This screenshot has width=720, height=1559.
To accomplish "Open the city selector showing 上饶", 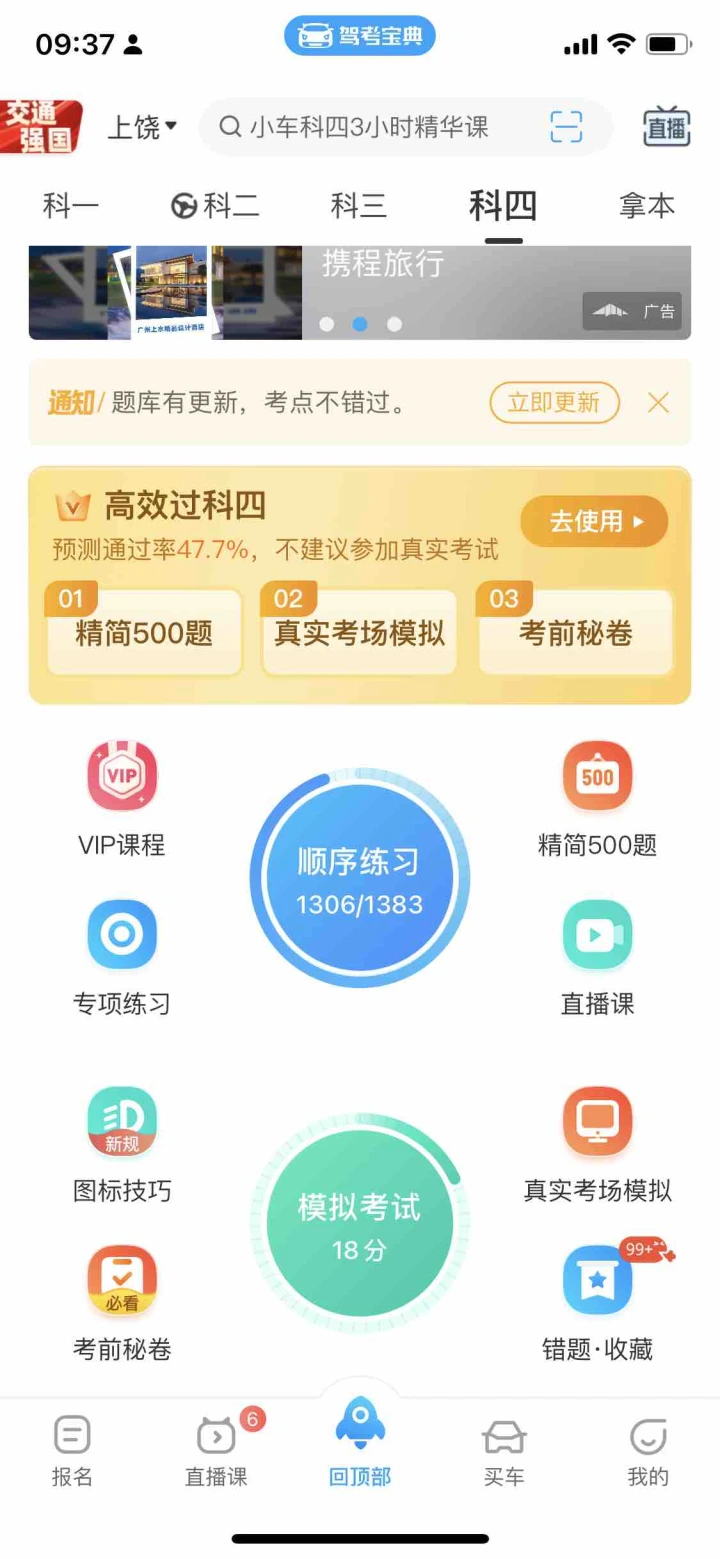I will point(142,127).
